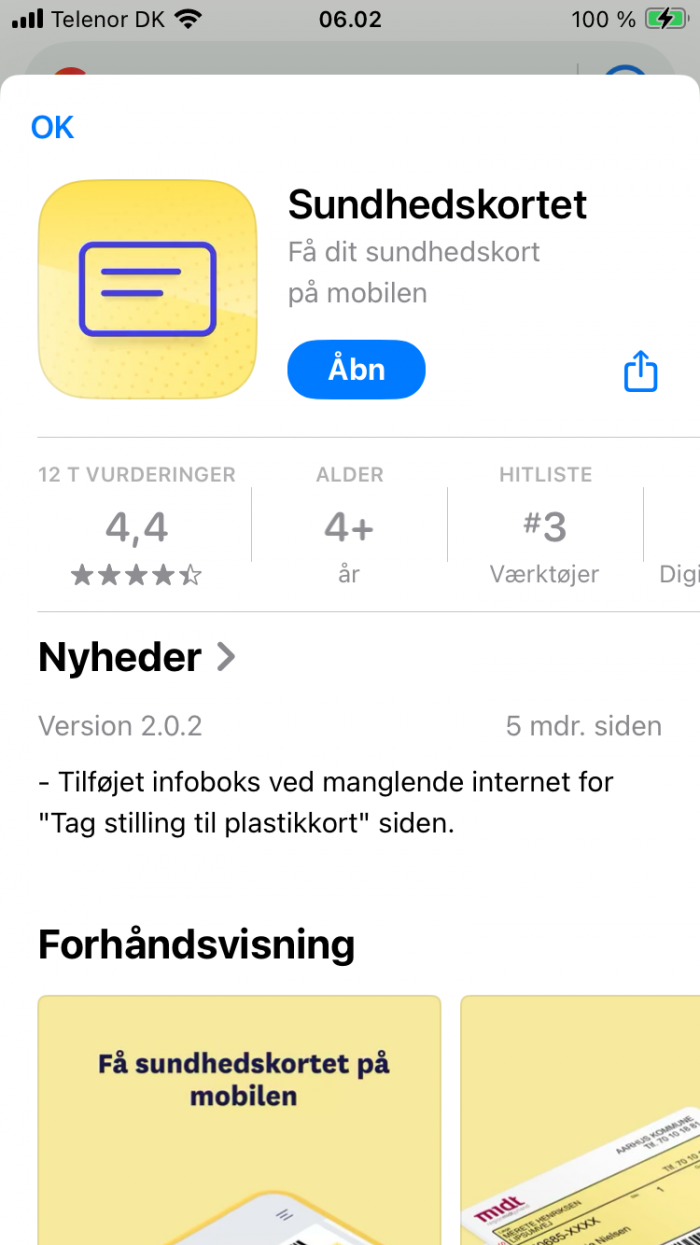The image size is (700, 1245).
Task: Dismiss the sheet with OK
Action: point(53,127)
